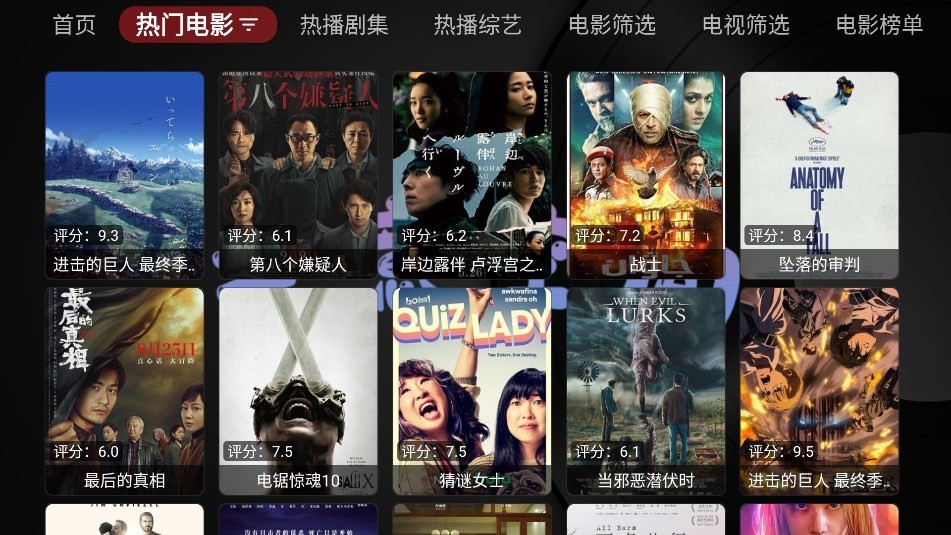
Task: Select the 电锯惊魂10 card
Action: (298, 390)
